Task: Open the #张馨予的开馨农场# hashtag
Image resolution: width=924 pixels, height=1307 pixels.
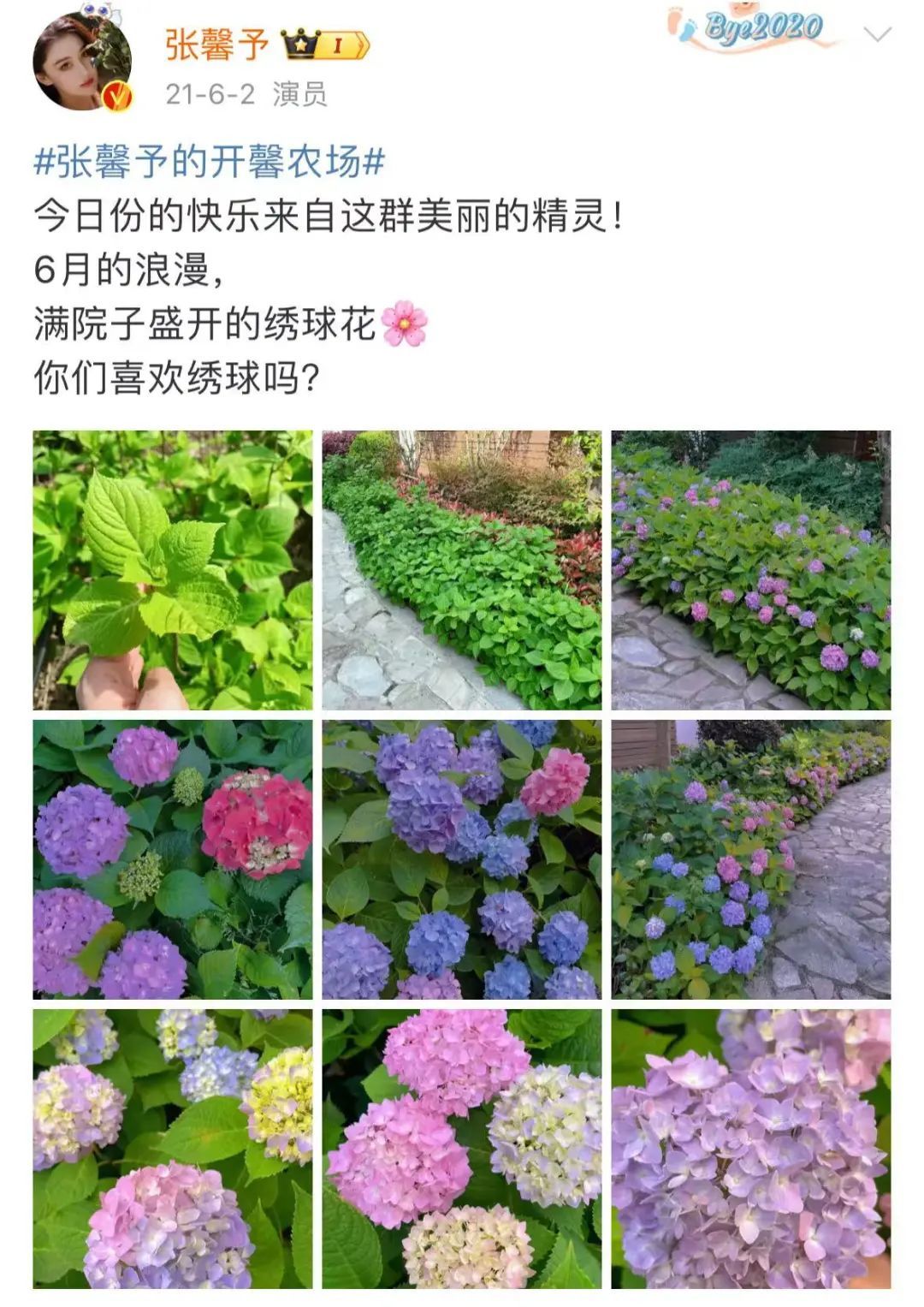Action: (210, 161)
